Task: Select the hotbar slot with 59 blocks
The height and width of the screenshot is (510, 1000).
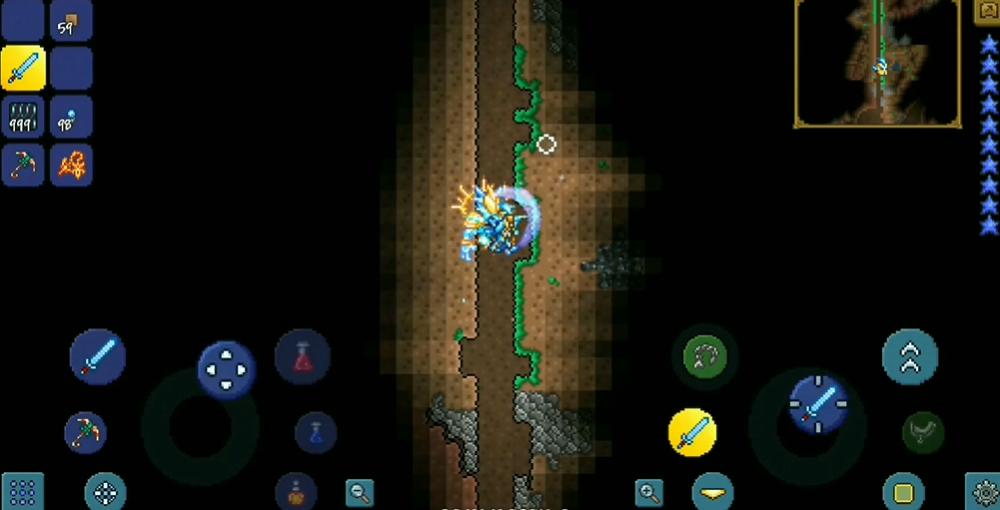Action: pos(71,20)
